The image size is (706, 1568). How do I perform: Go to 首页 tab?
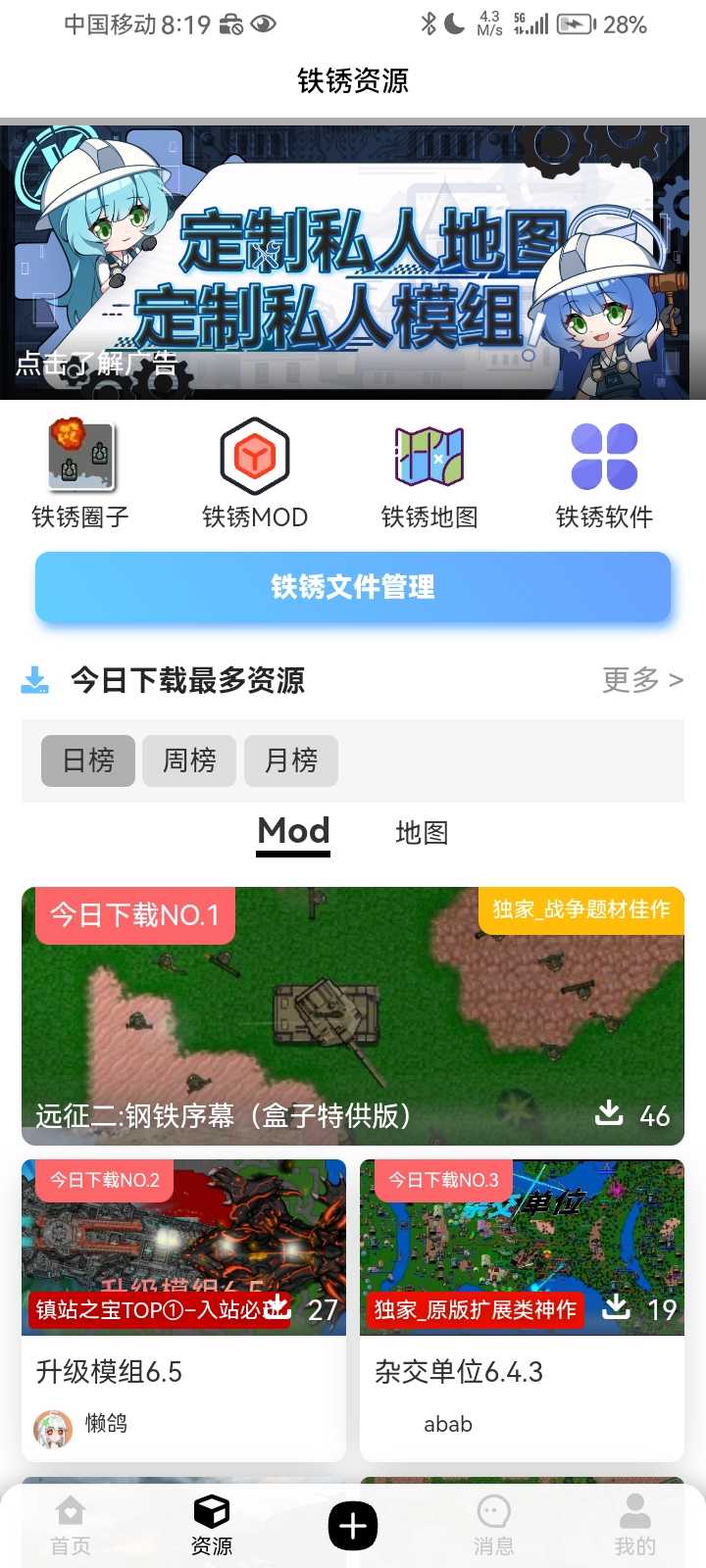71,1525
